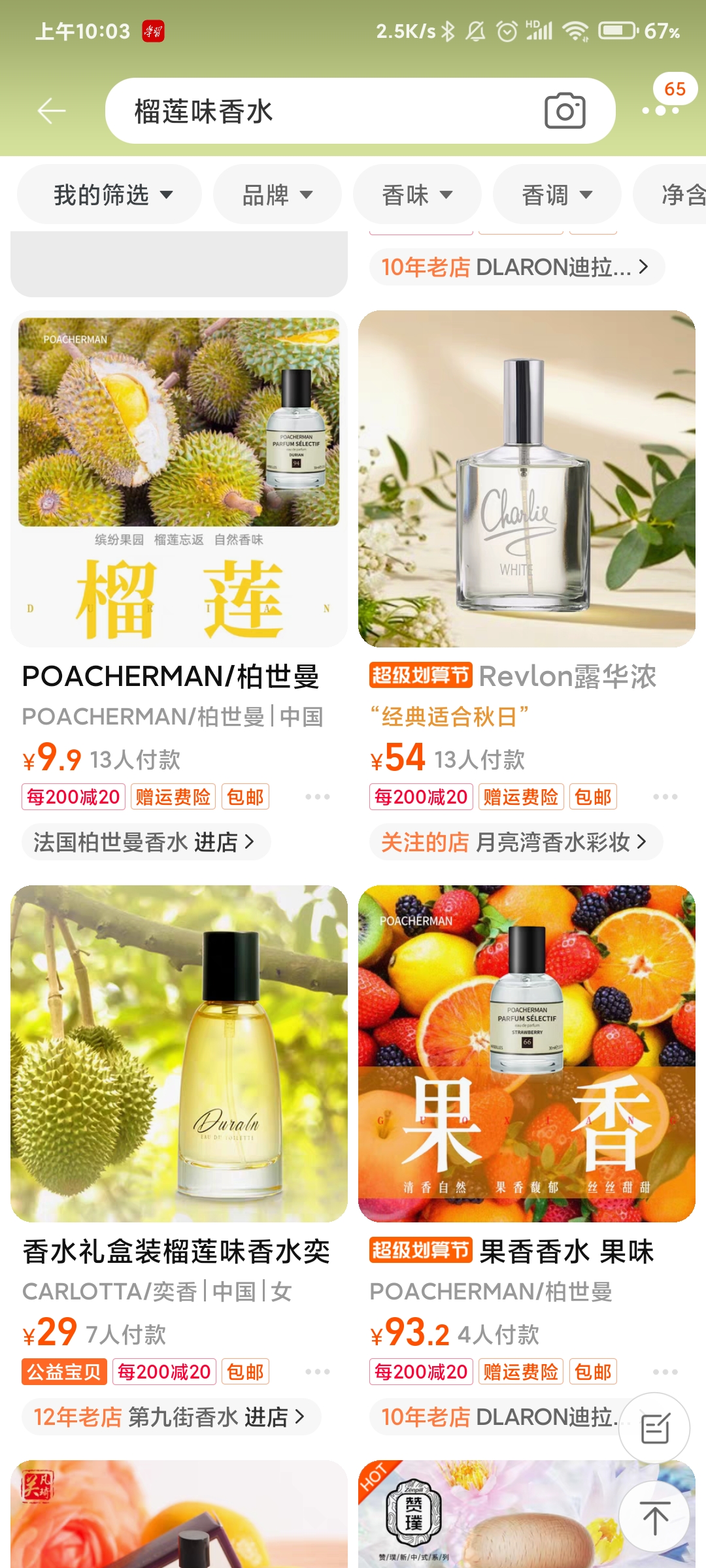The image size is (706, 1568).
Task: Show more options for the ¥29 CARLOTTA item
Action: 318,1372
